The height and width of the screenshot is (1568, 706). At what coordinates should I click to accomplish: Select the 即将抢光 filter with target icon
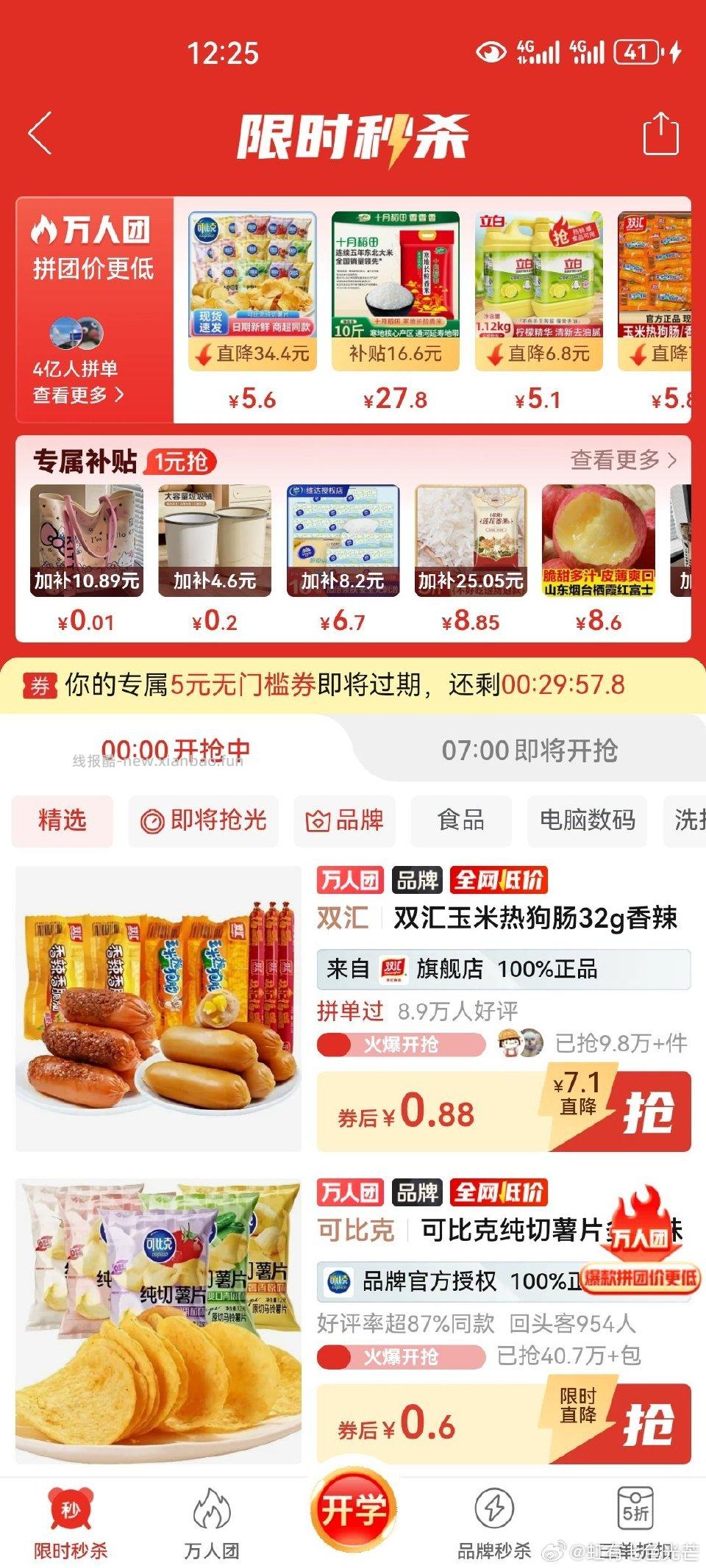click(x=203, y=822)
